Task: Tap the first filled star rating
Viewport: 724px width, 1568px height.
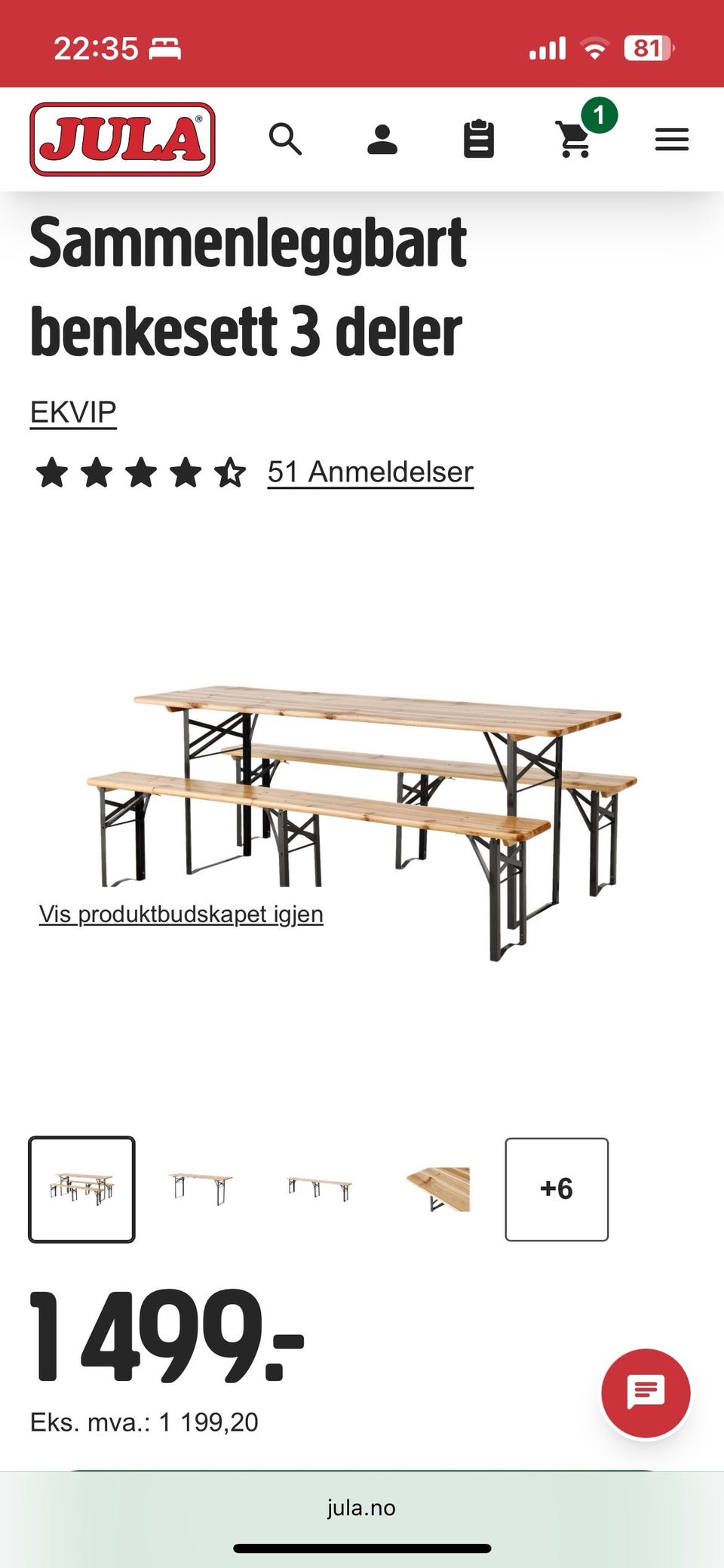Action: [53, 472]
